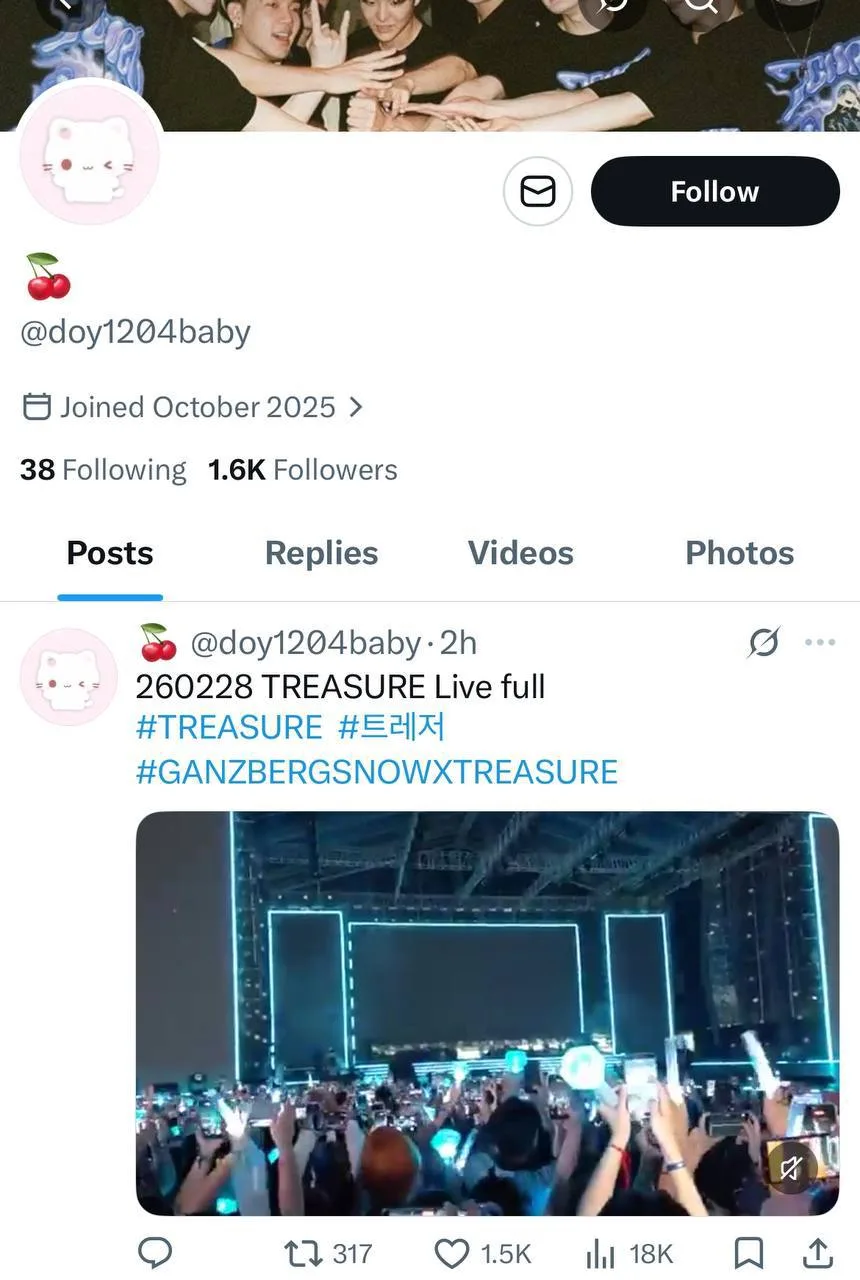Screen dimensions: 860x1280
Task: Open the #TREASURE hashtag
Action: 229,727
